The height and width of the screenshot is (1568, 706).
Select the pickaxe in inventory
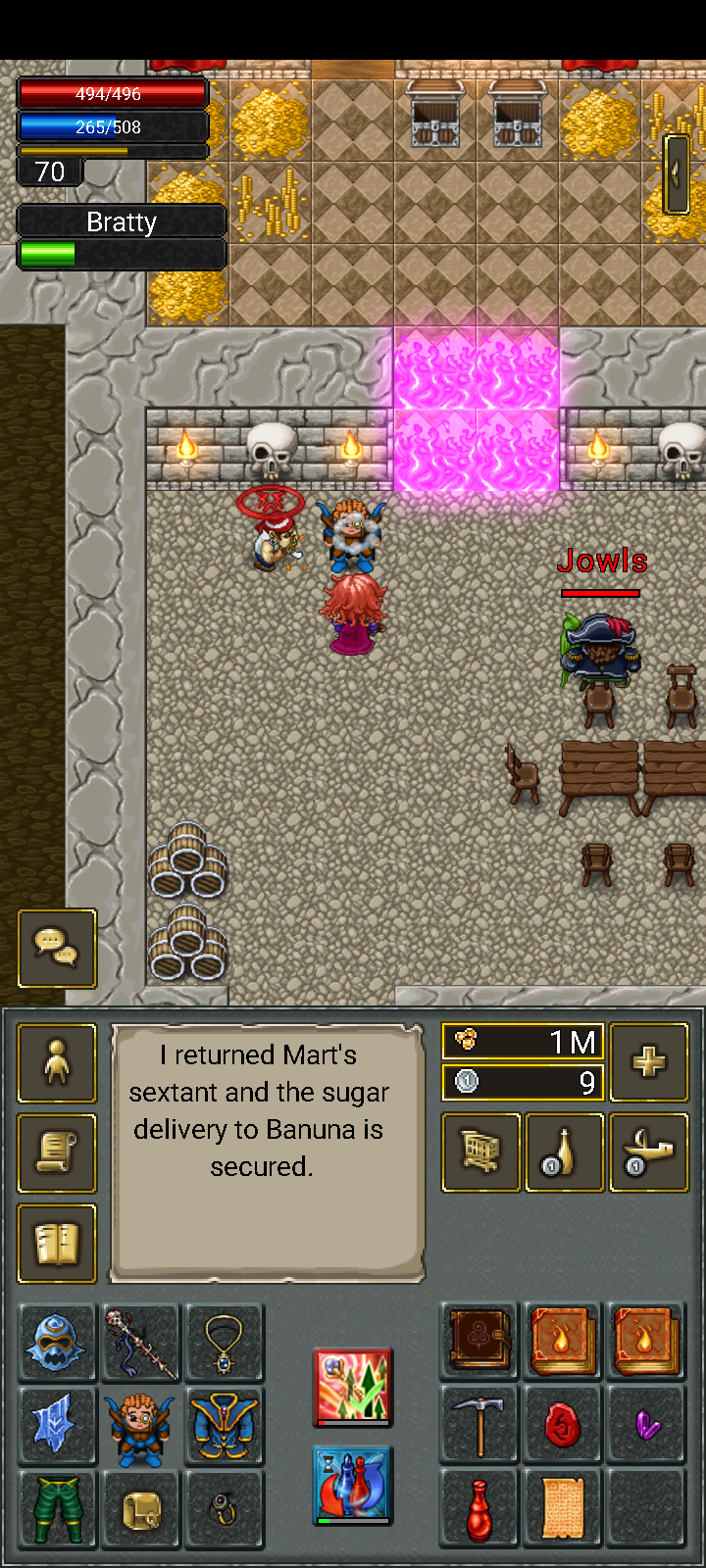click(479, 1425)
